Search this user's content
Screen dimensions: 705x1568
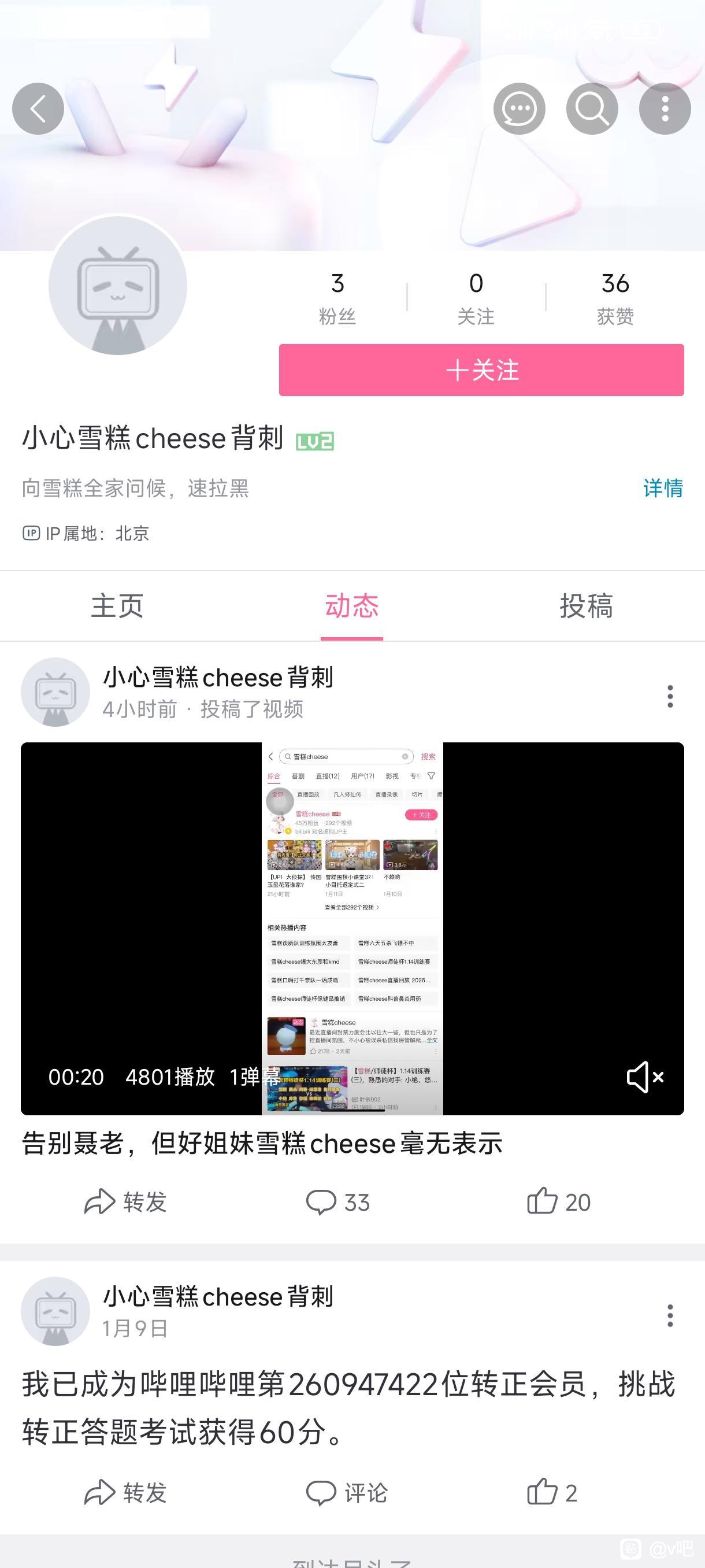[592, 109]
